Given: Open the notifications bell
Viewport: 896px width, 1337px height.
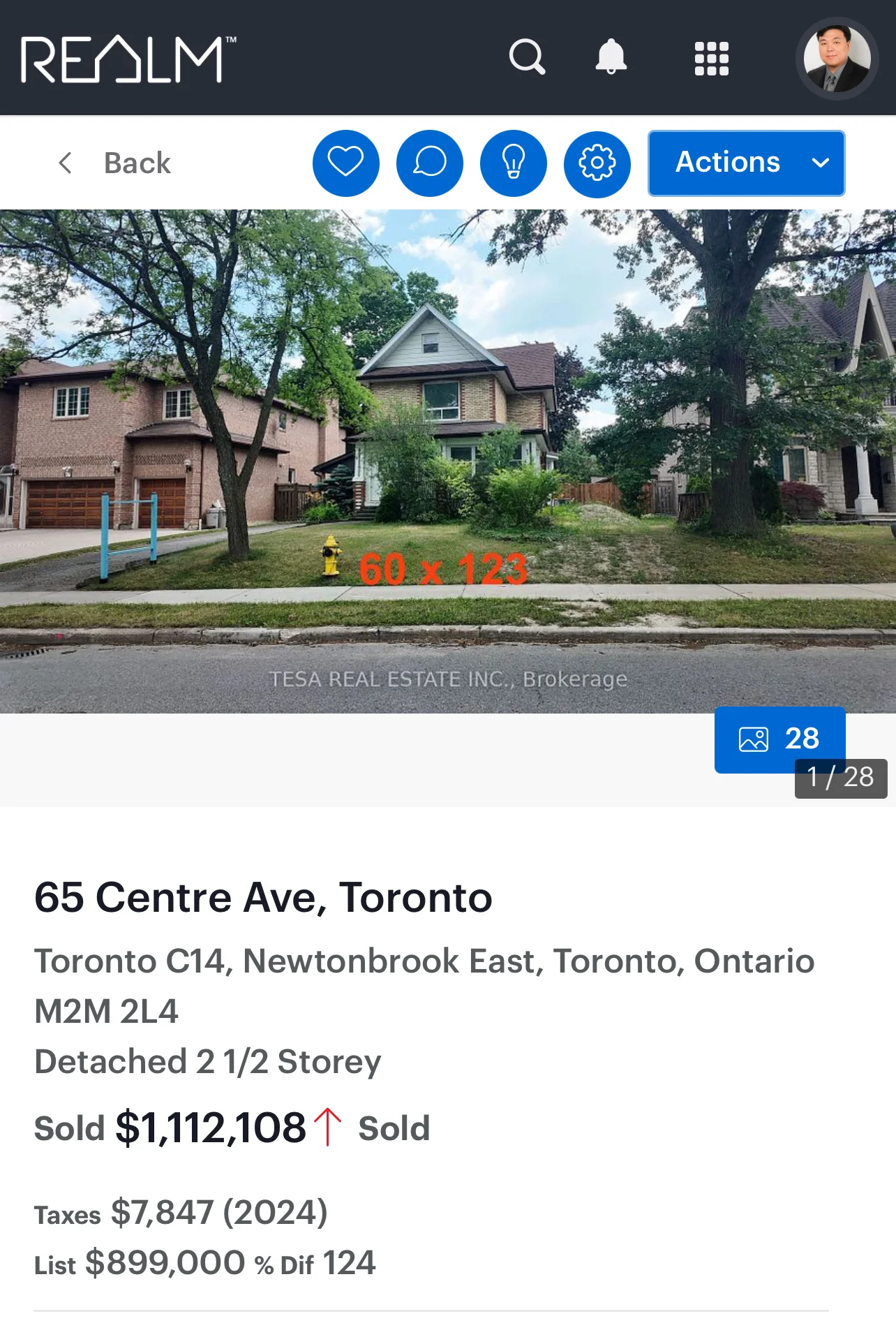Looking at the screenshot, I should pos(611,57).
